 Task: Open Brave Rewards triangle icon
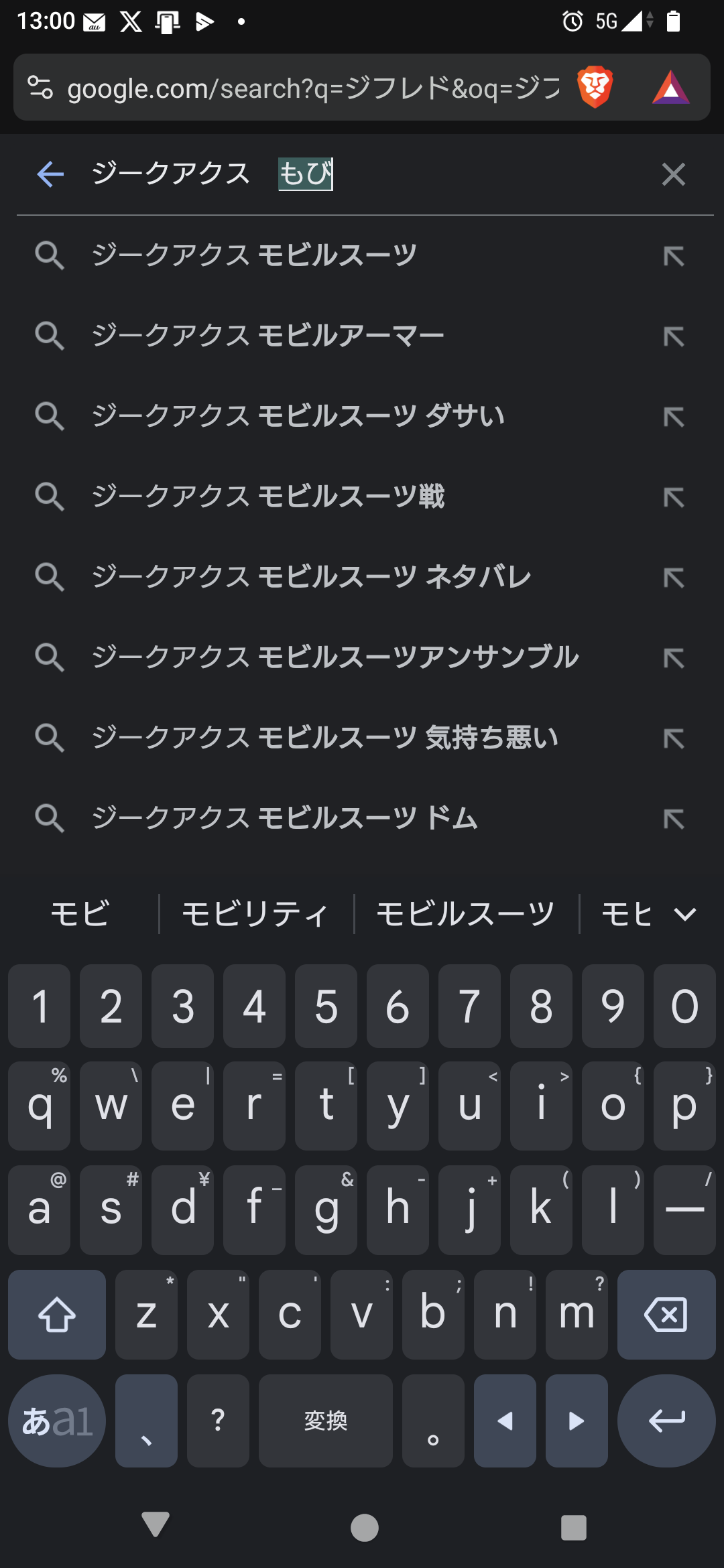click(x=670, y=88)
